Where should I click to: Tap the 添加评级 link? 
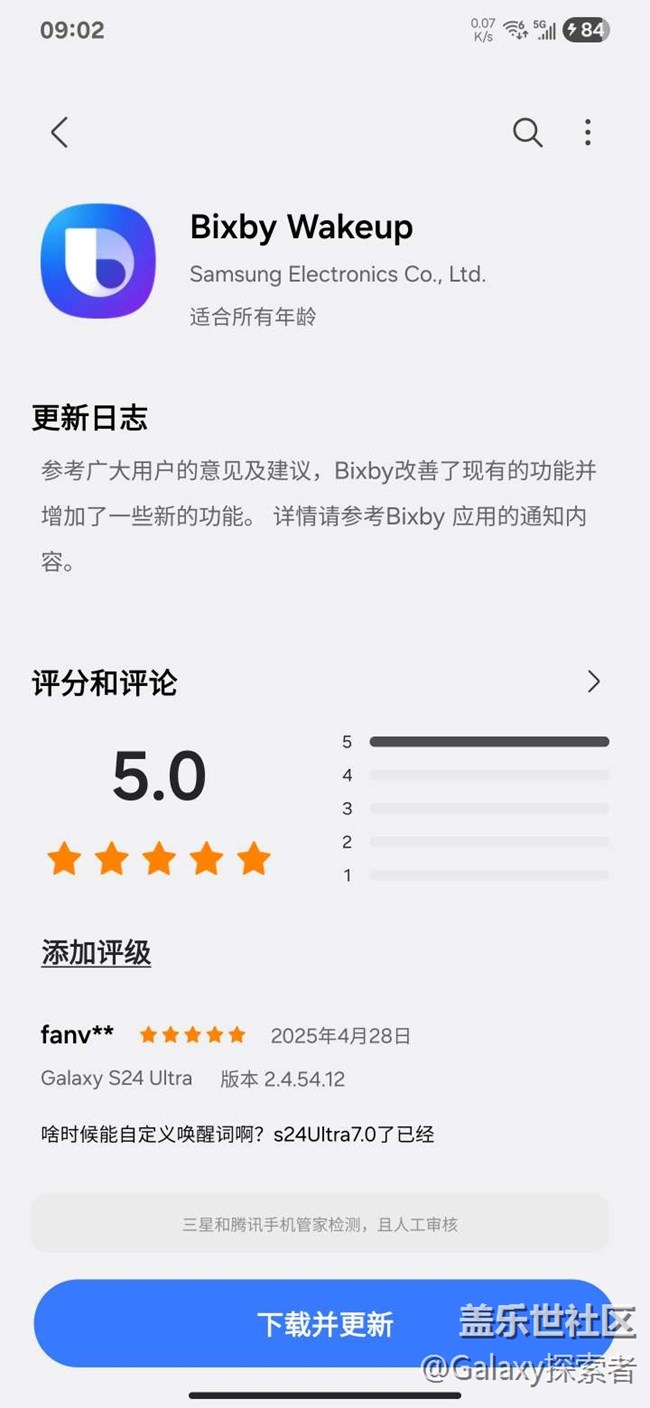coord(96,953)
